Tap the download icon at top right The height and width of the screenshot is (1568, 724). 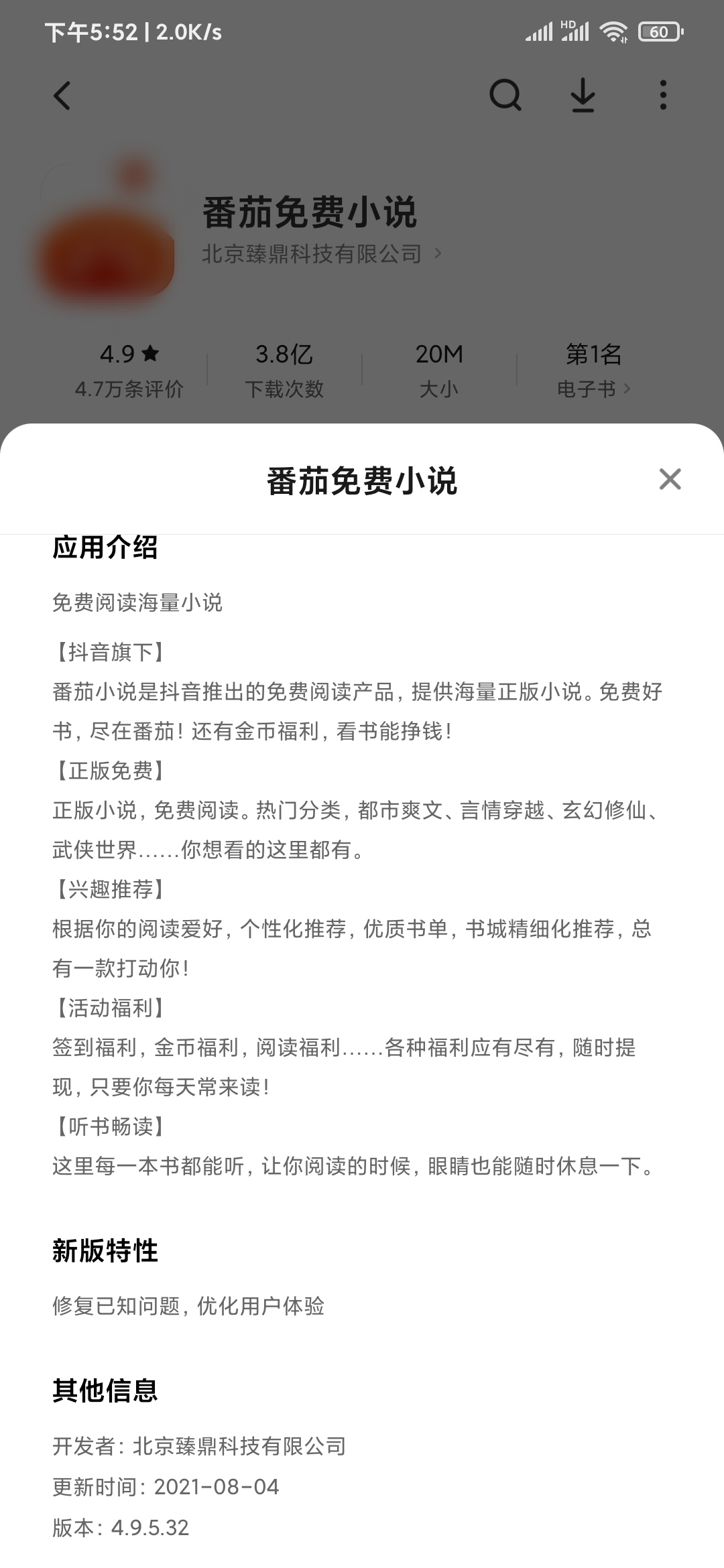(584, 95)
